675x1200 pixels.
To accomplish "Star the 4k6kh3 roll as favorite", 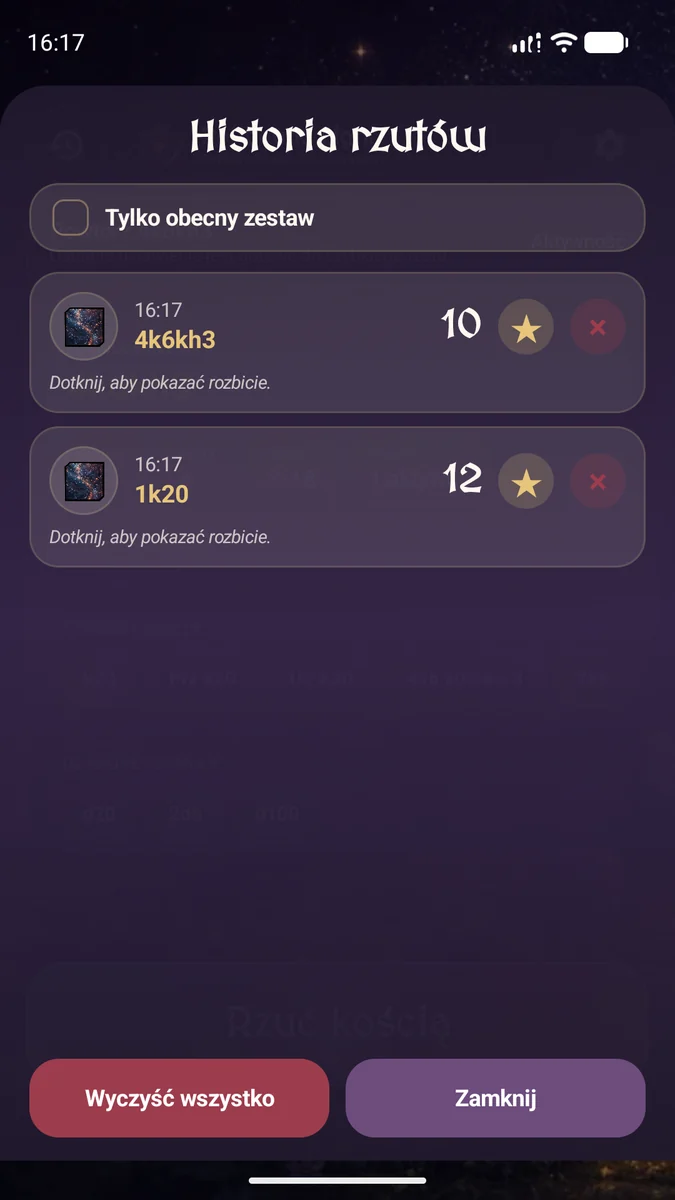I will pos(526,327).
